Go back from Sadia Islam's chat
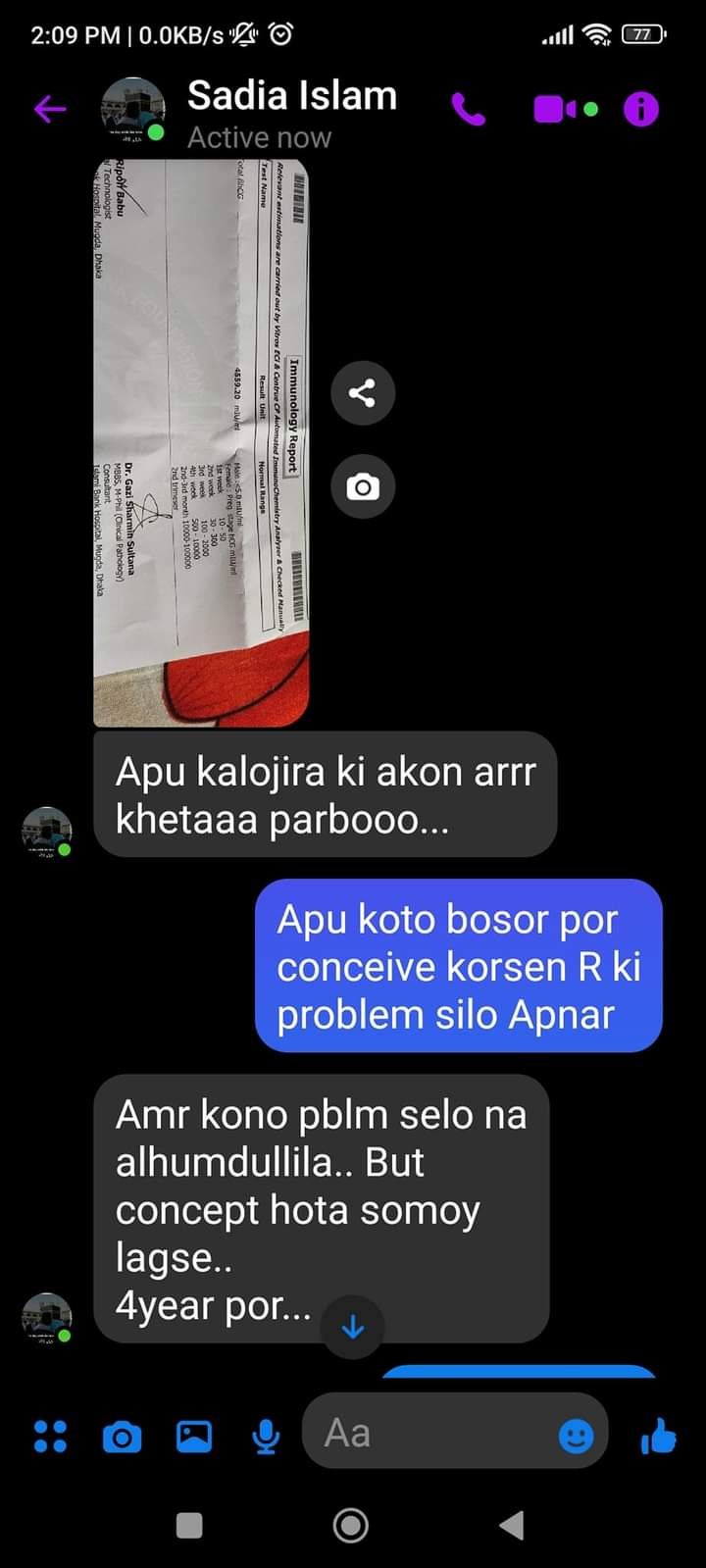This screenshot has width=706, height=1568. (50, 109)
